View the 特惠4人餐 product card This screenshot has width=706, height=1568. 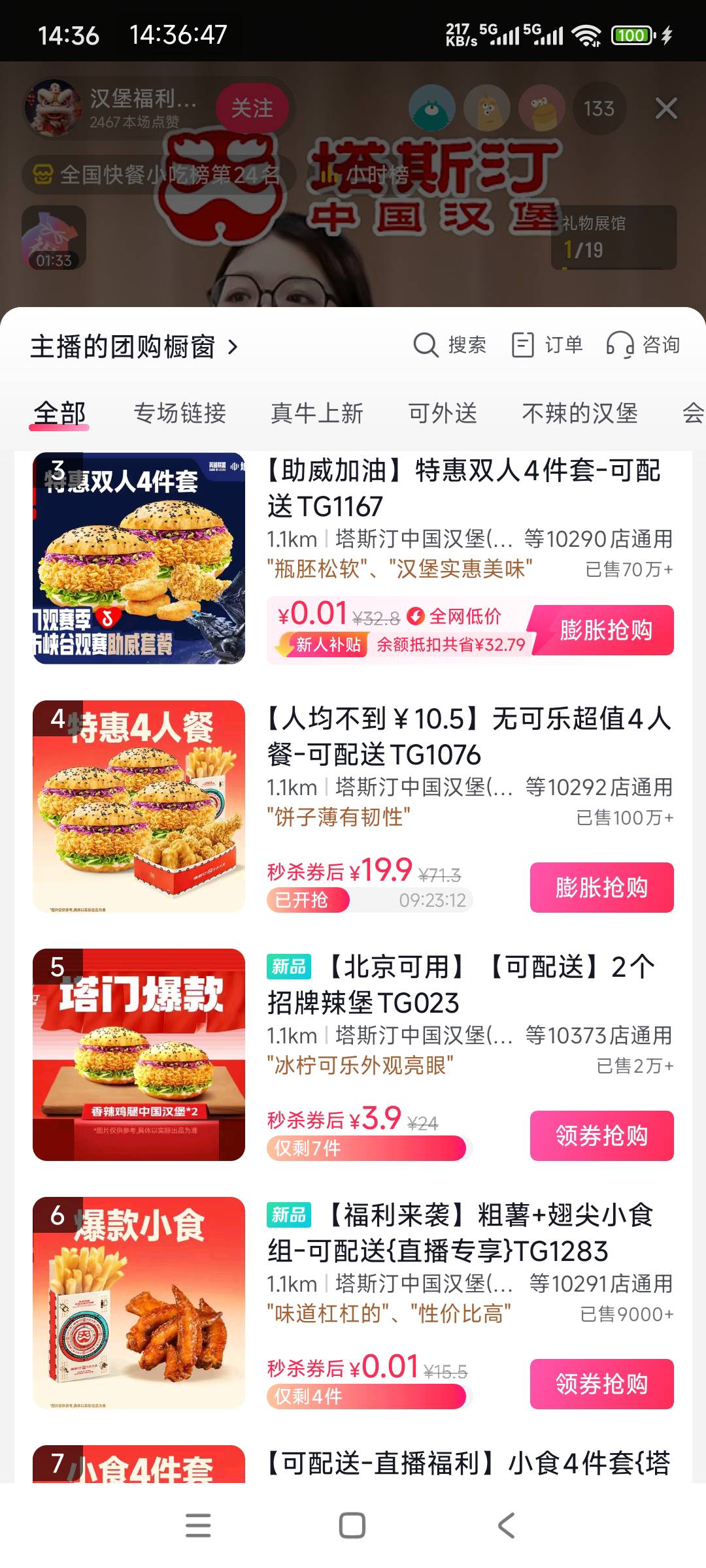139,806
